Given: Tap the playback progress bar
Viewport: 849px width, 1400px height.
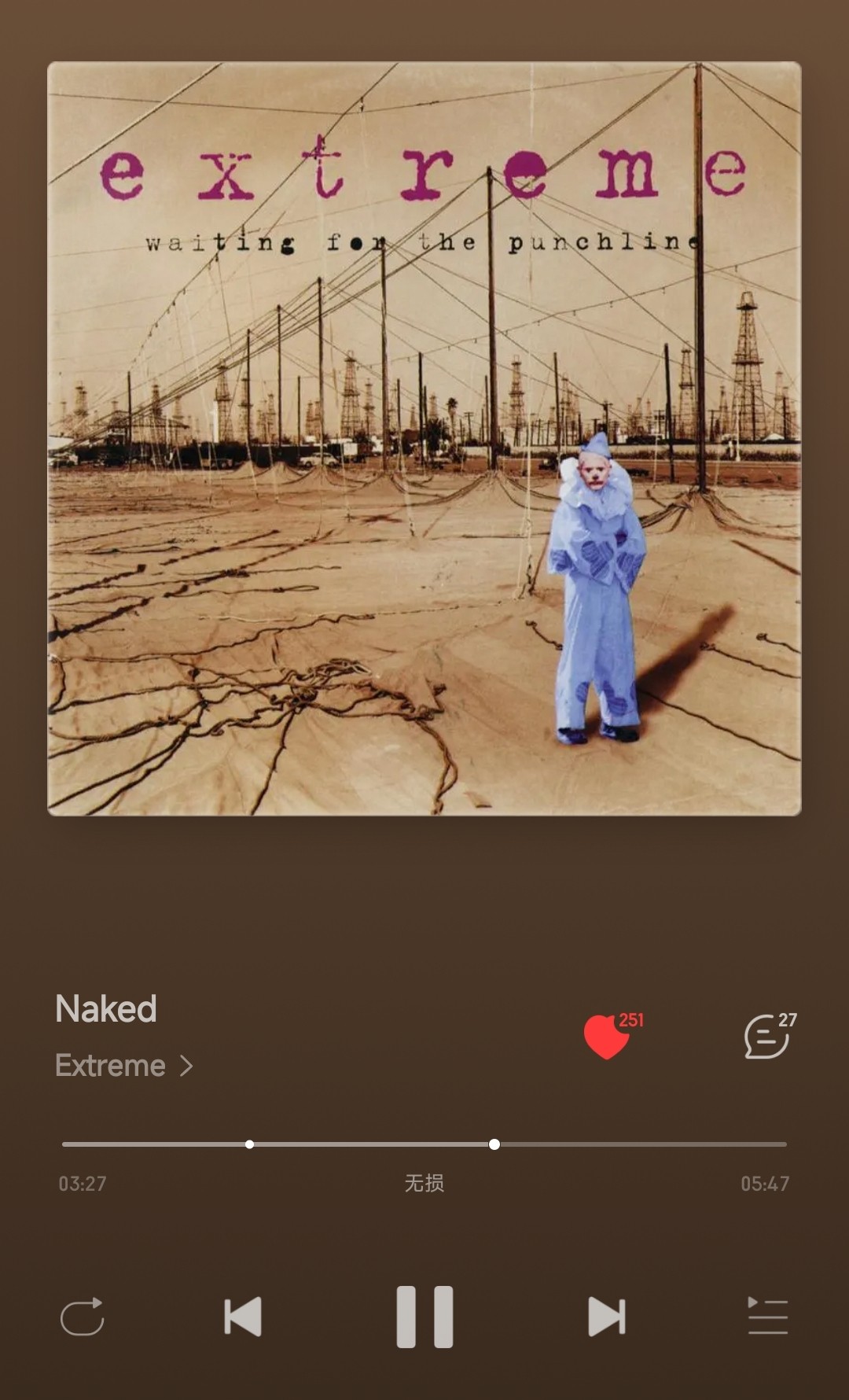Looking at the screenshot, I should click(424, 1144).
